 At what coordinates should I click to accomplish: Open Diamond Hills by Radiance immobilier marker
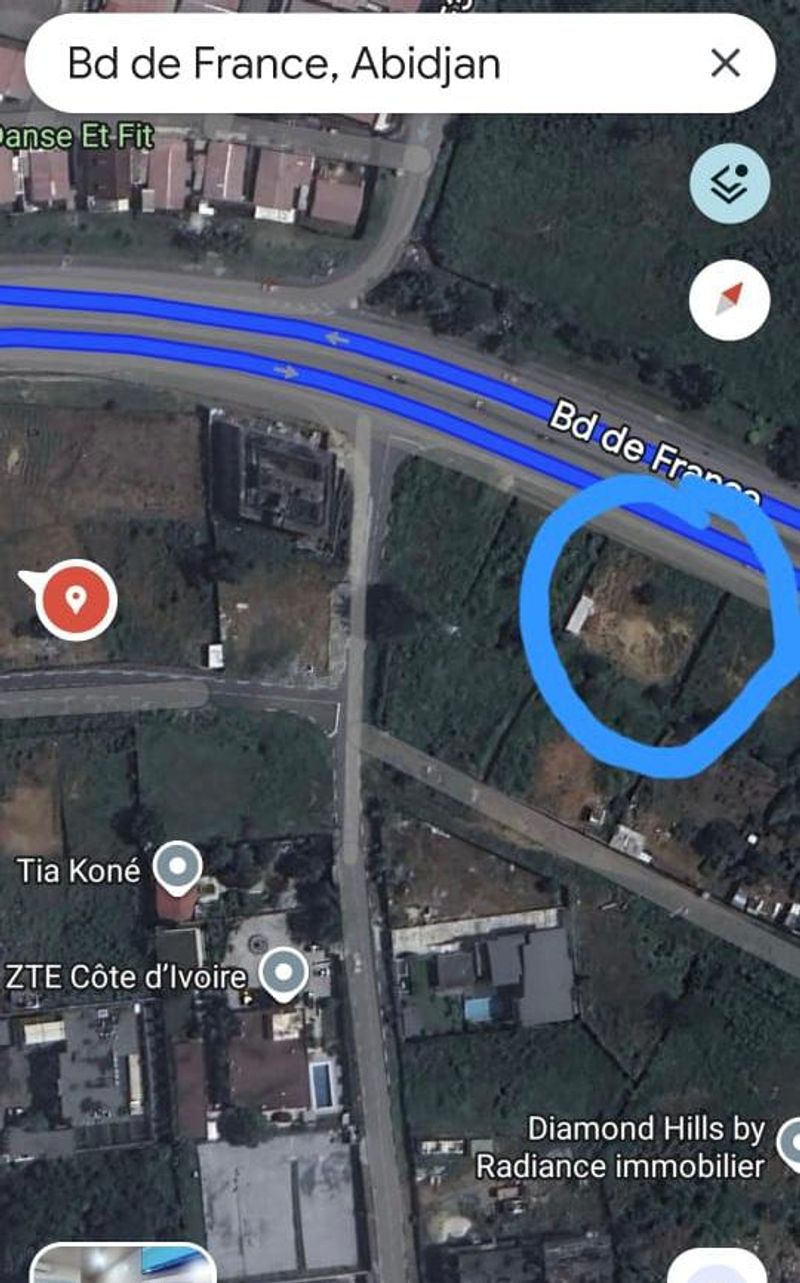[790, 1144]
